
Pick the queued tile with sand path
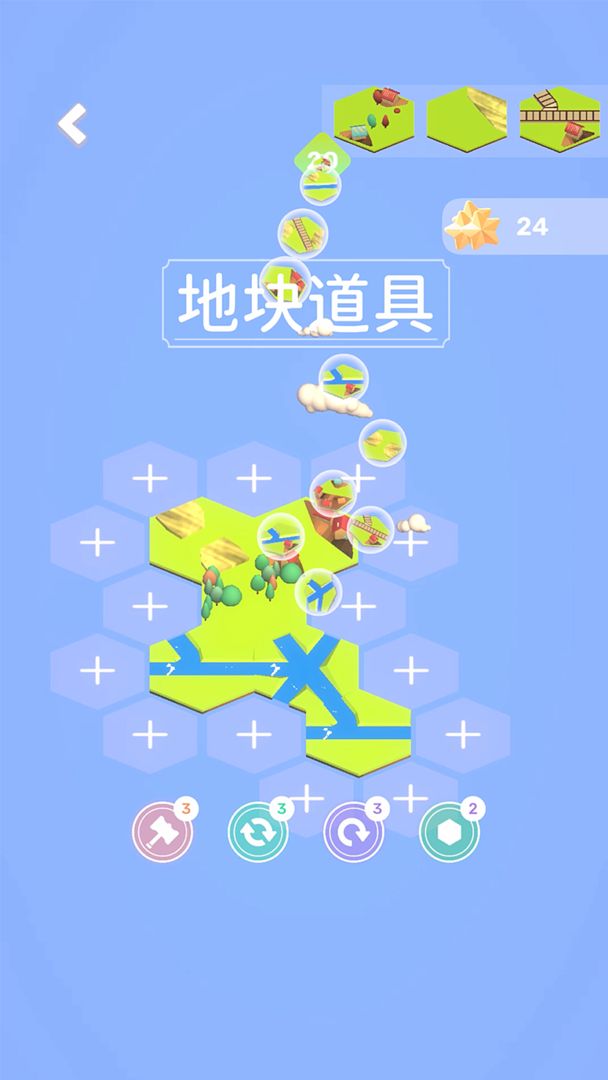point(467,119)
